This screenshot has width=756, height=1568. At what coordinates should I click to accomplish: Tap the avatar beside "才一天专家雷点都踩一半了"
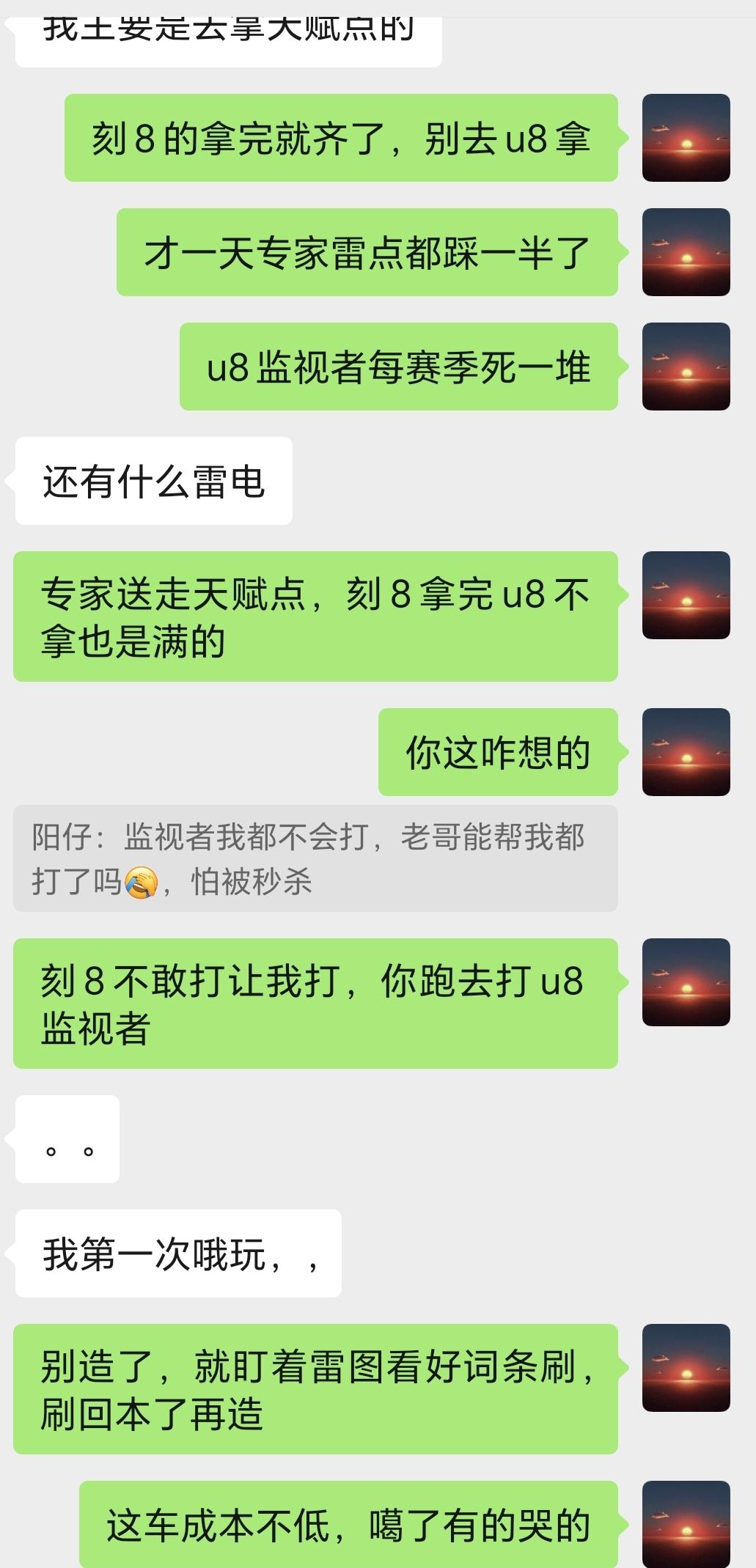[686, 251]
